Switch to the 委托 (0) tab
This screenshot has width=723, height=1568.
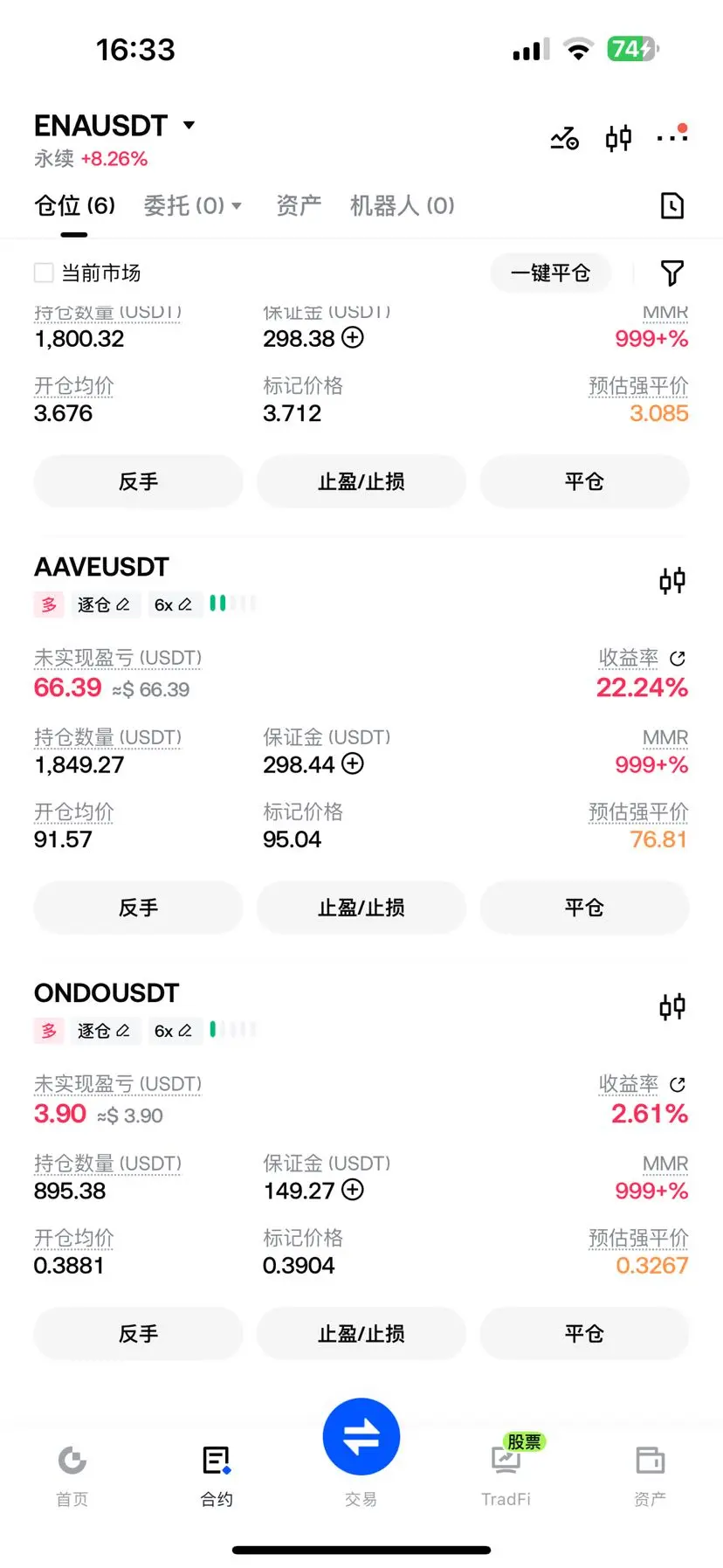point(192,205)
